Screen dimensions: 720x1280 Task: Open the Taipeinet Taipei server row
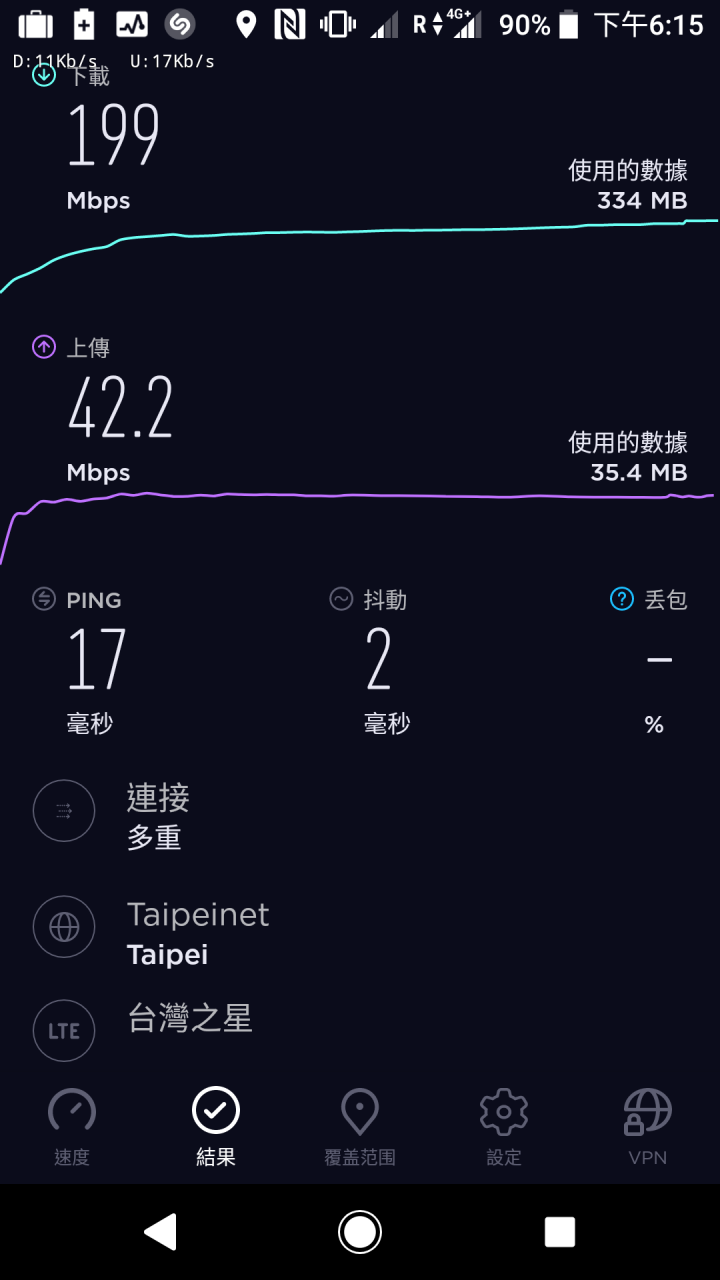(360, 928)
